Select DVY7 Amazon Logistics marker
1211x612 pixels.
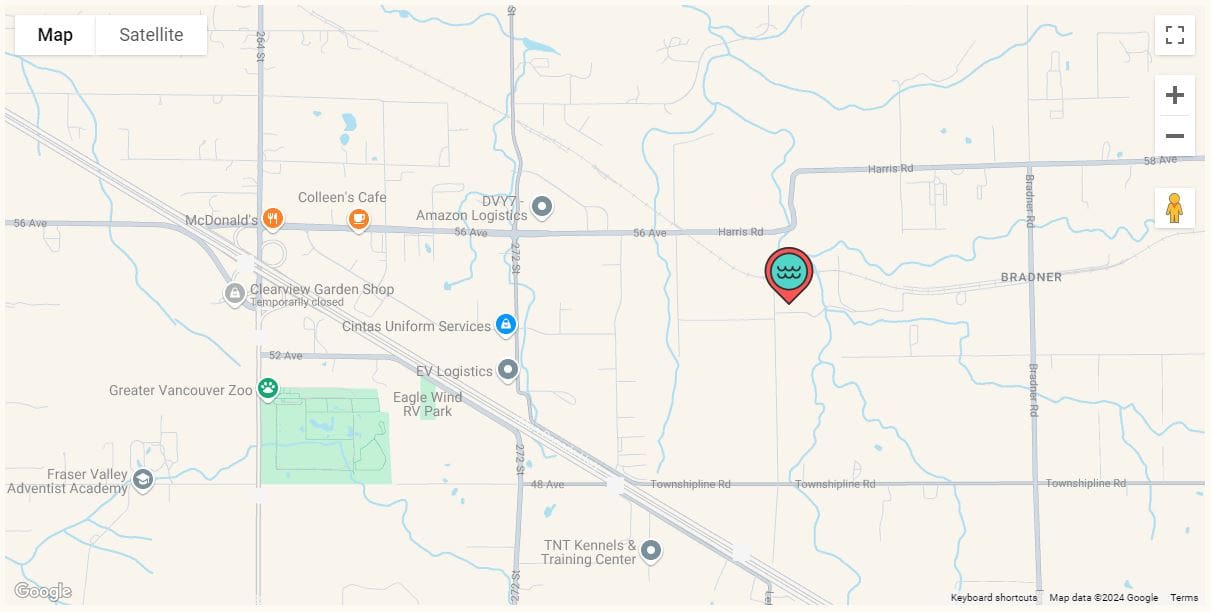tap(542, 207)
